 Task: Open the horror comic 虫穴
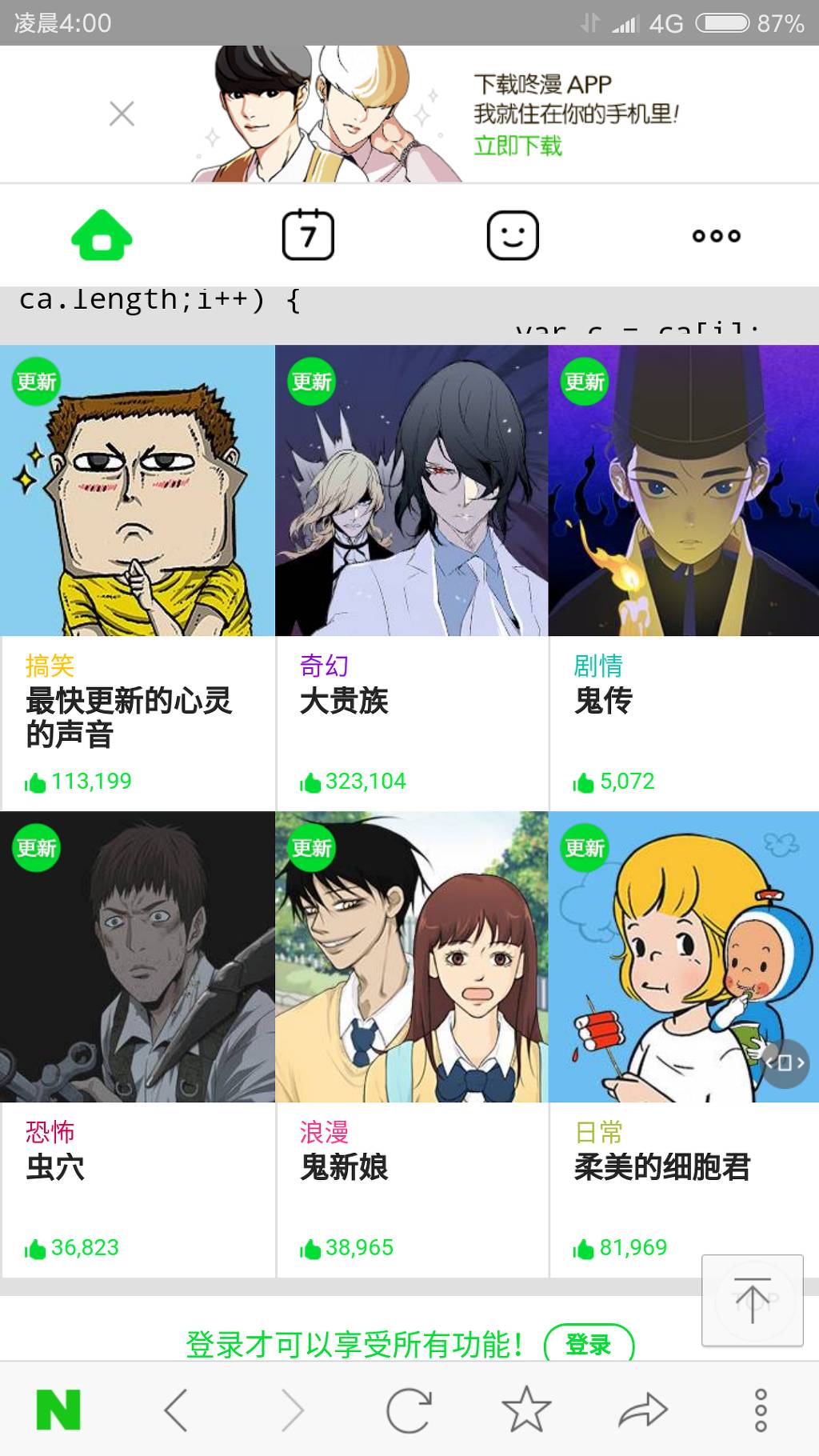point(138,1040)
